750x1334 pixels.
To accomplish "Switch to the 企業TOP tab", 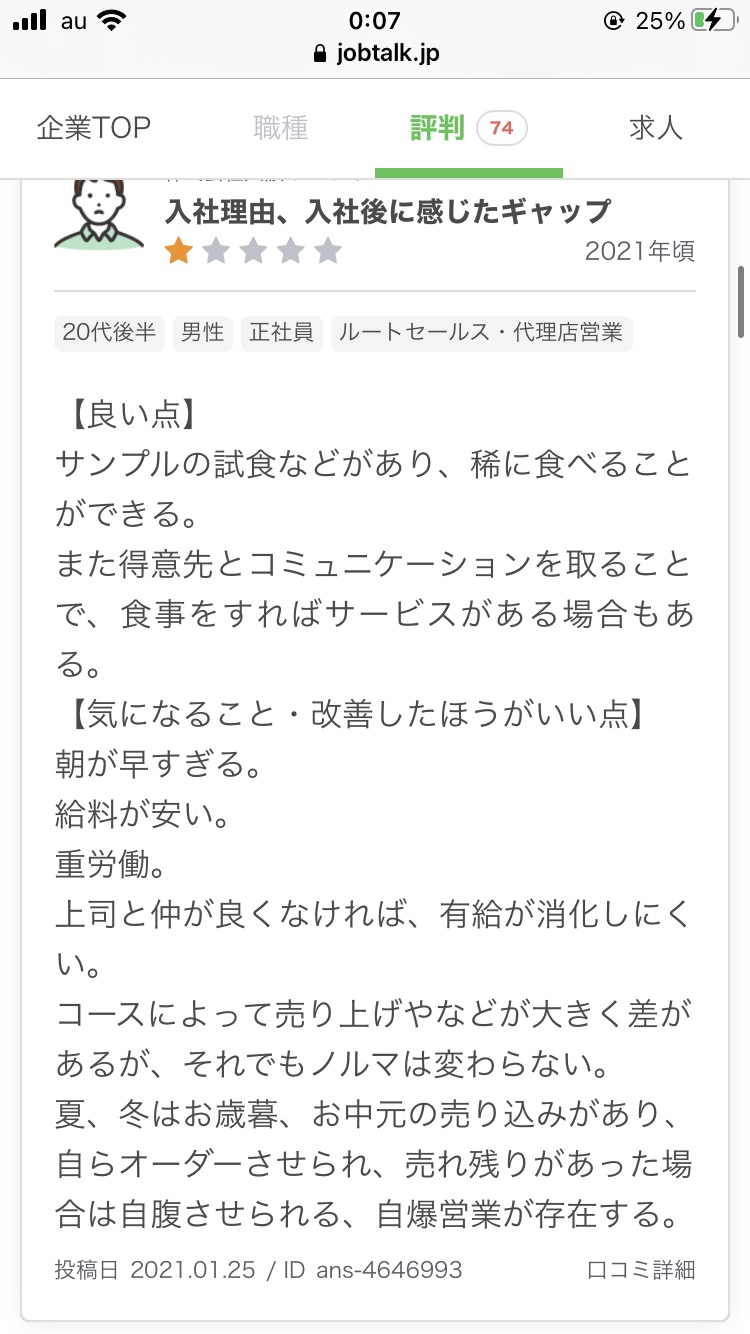I will (x=93, y=128).
